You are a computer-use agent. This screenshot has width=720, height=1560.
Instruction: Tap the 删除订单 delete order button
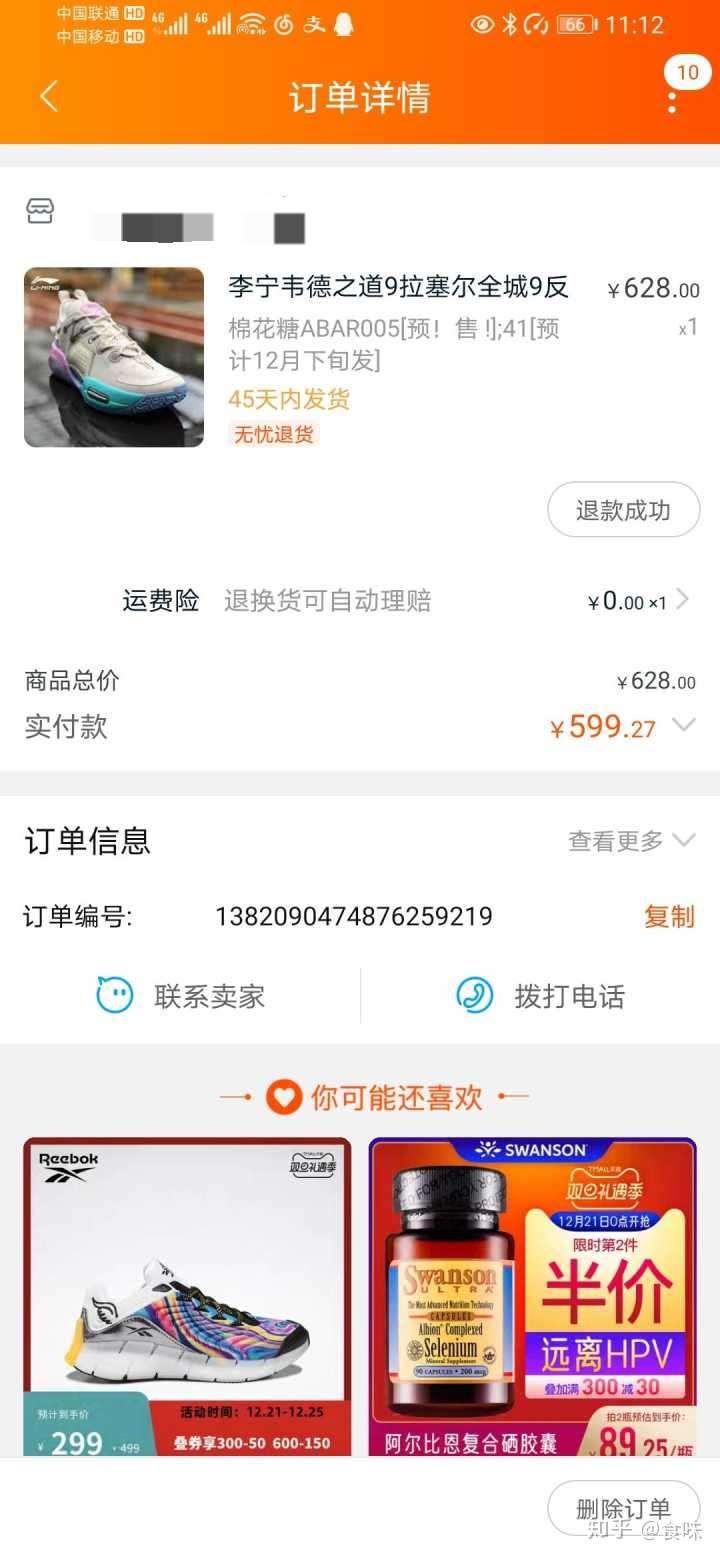[x=623, y=1509]
